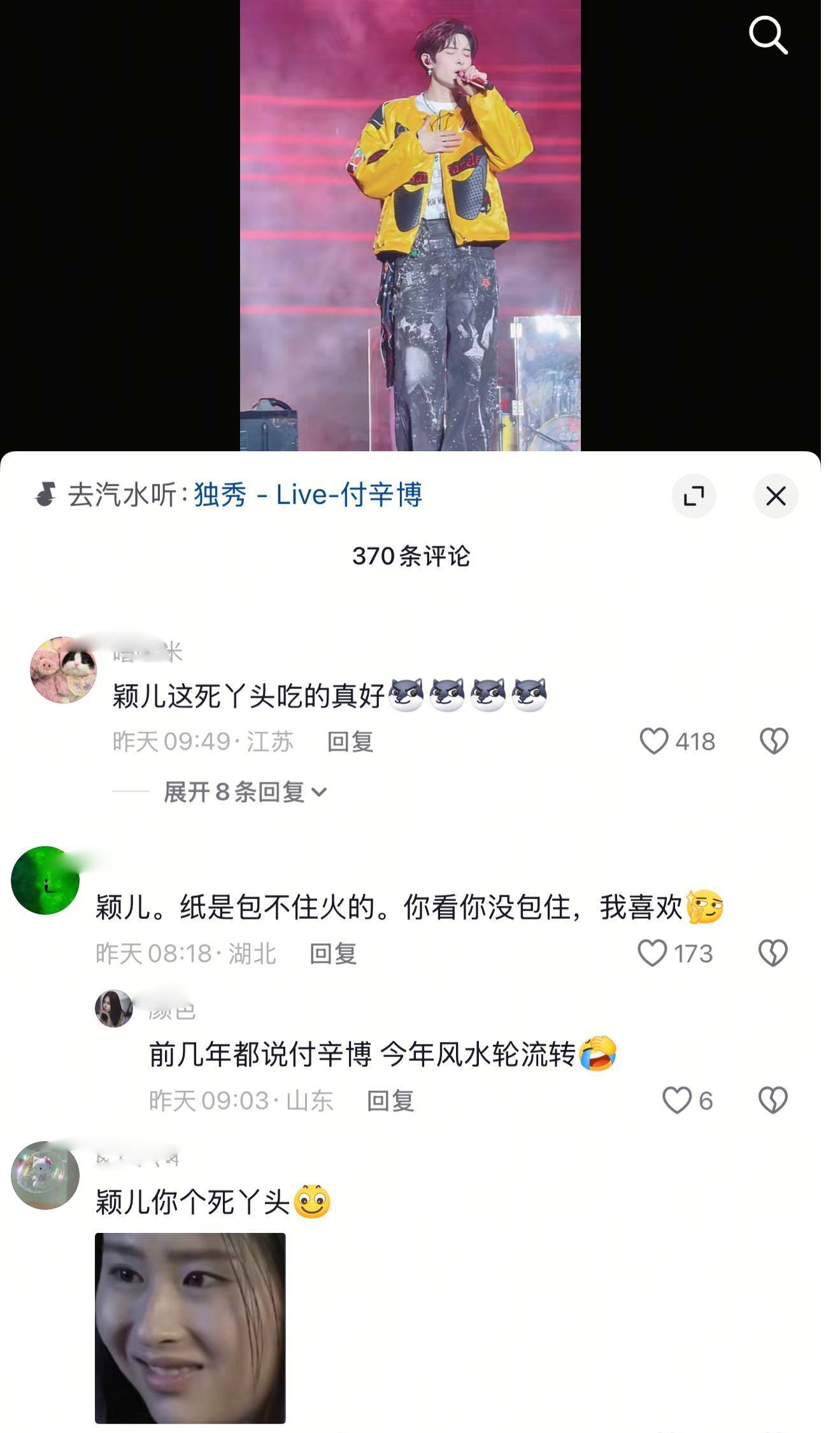
Task: Open the search icon on the video
Action: [767, 35]
